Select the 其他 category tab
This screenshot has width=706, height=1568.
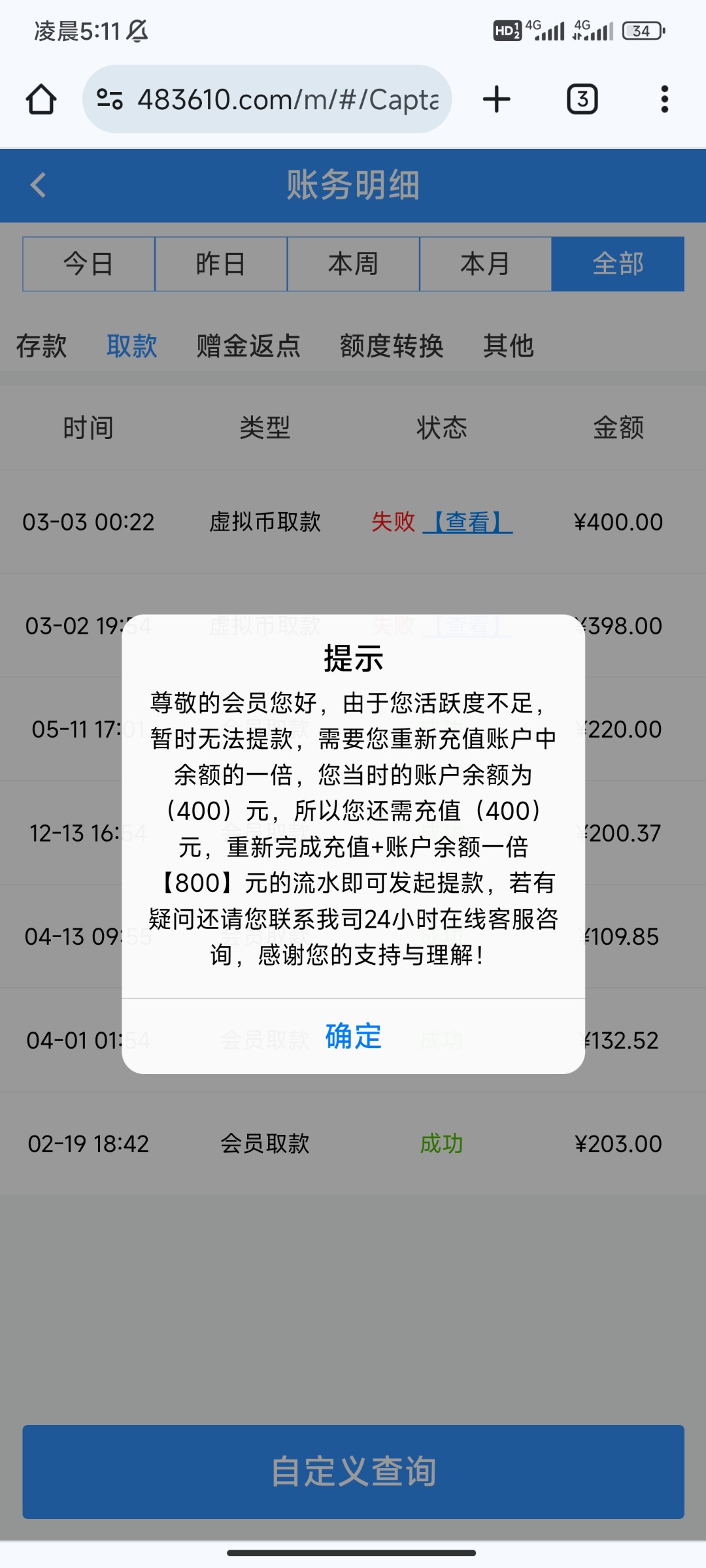509,347
